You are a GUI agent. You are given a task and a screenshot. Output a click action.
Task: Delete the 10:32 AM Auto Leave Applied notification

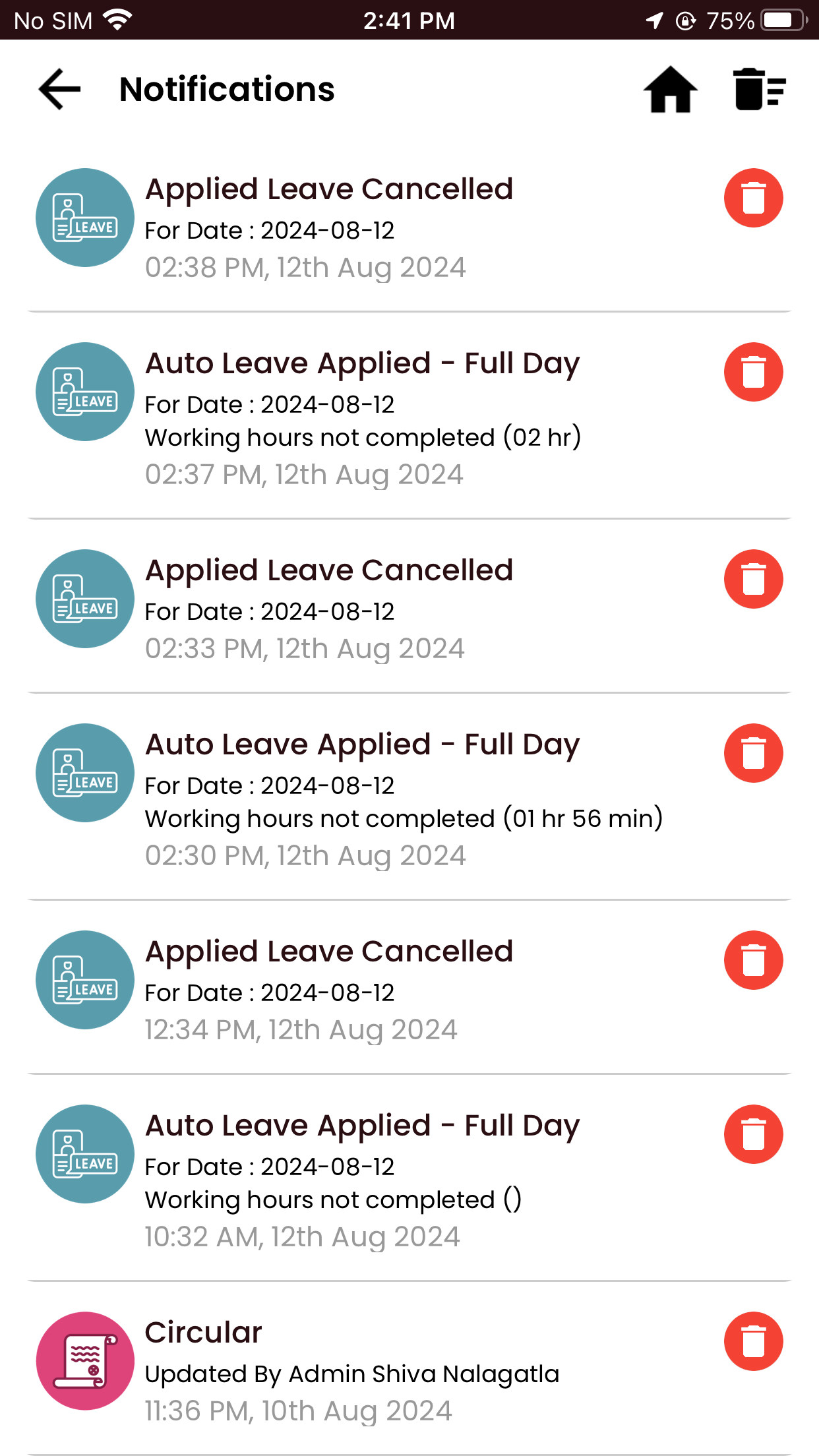753,1134
